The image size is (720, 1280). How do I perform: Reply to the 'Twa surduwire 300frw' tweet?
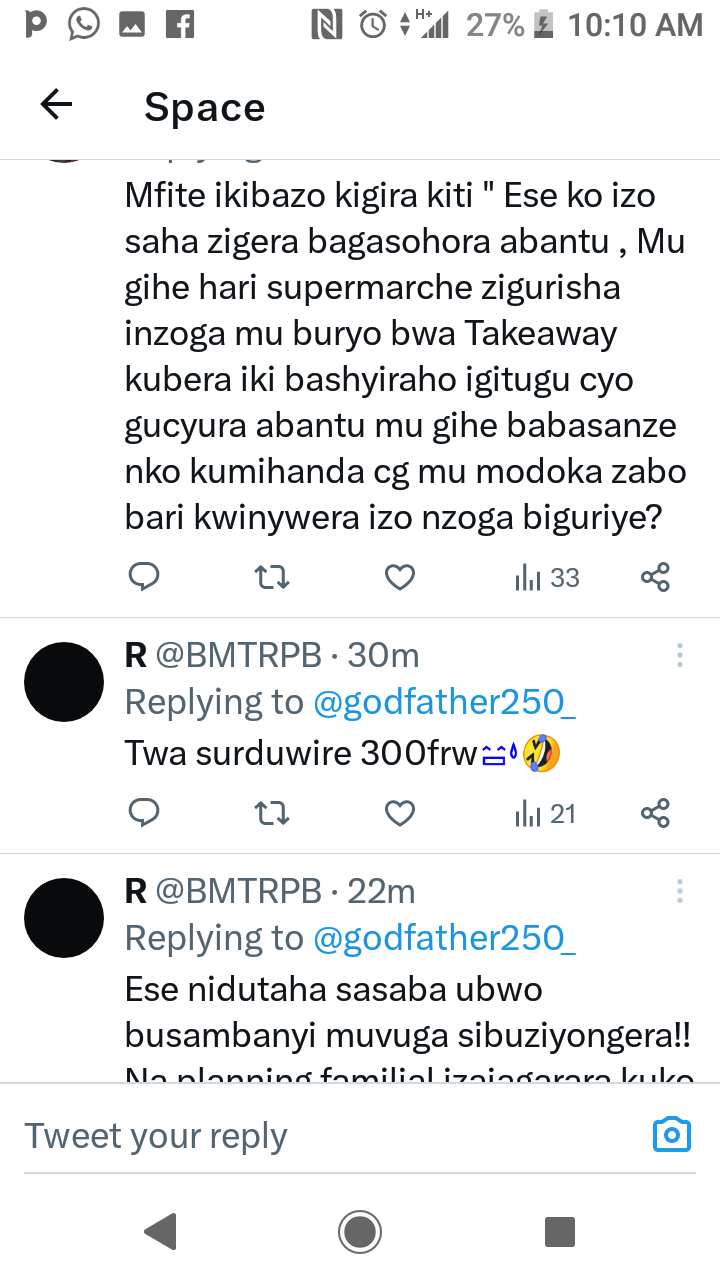click(x=145, y=814)
